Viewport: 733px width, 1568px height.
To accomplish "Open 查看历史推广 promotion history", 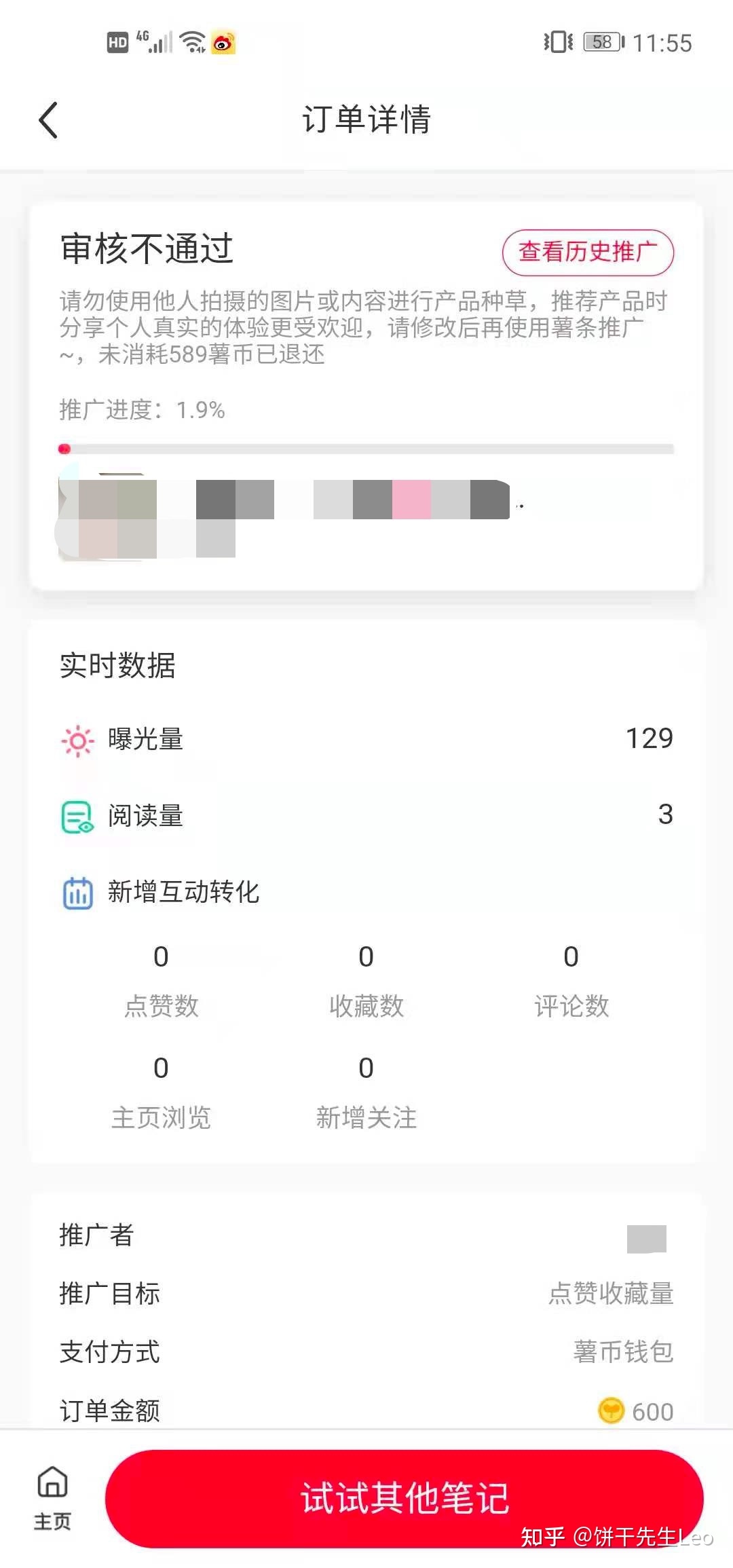I will (588, 253).
